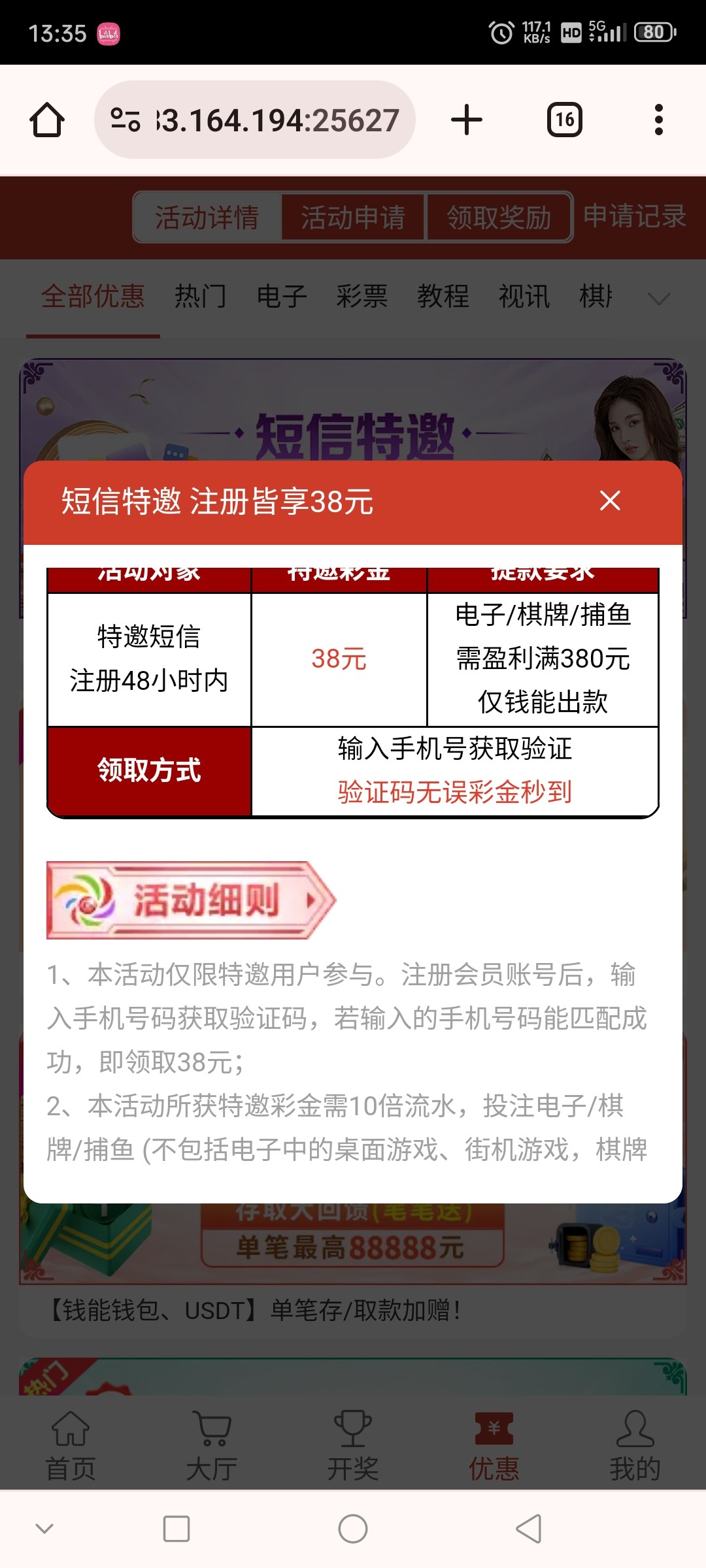
Task: Switch to the 活动申请 tab
Action: tap(353, 217)
